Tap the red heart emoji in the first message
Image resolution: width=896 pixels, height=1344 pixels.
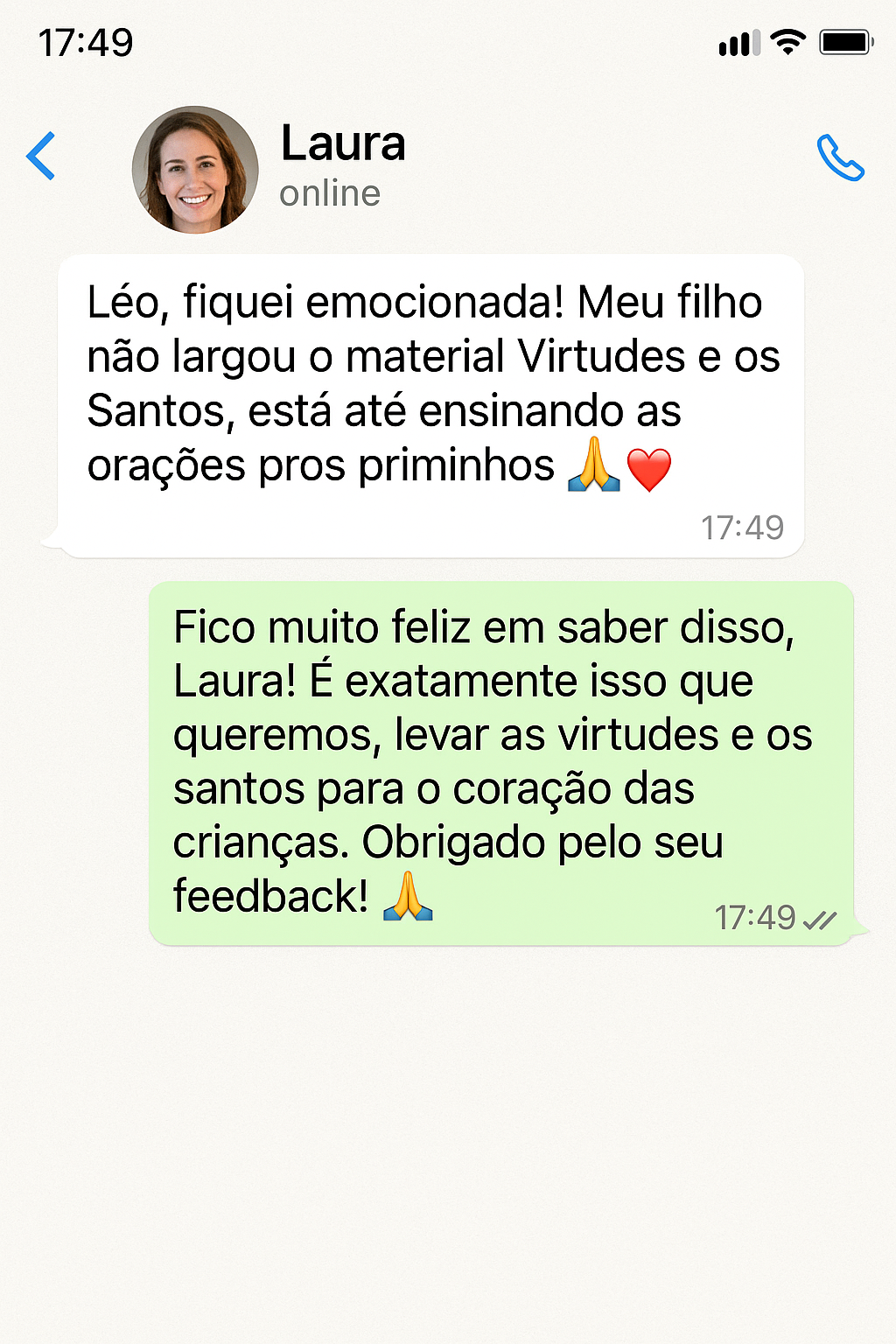[x=649, y=466]
